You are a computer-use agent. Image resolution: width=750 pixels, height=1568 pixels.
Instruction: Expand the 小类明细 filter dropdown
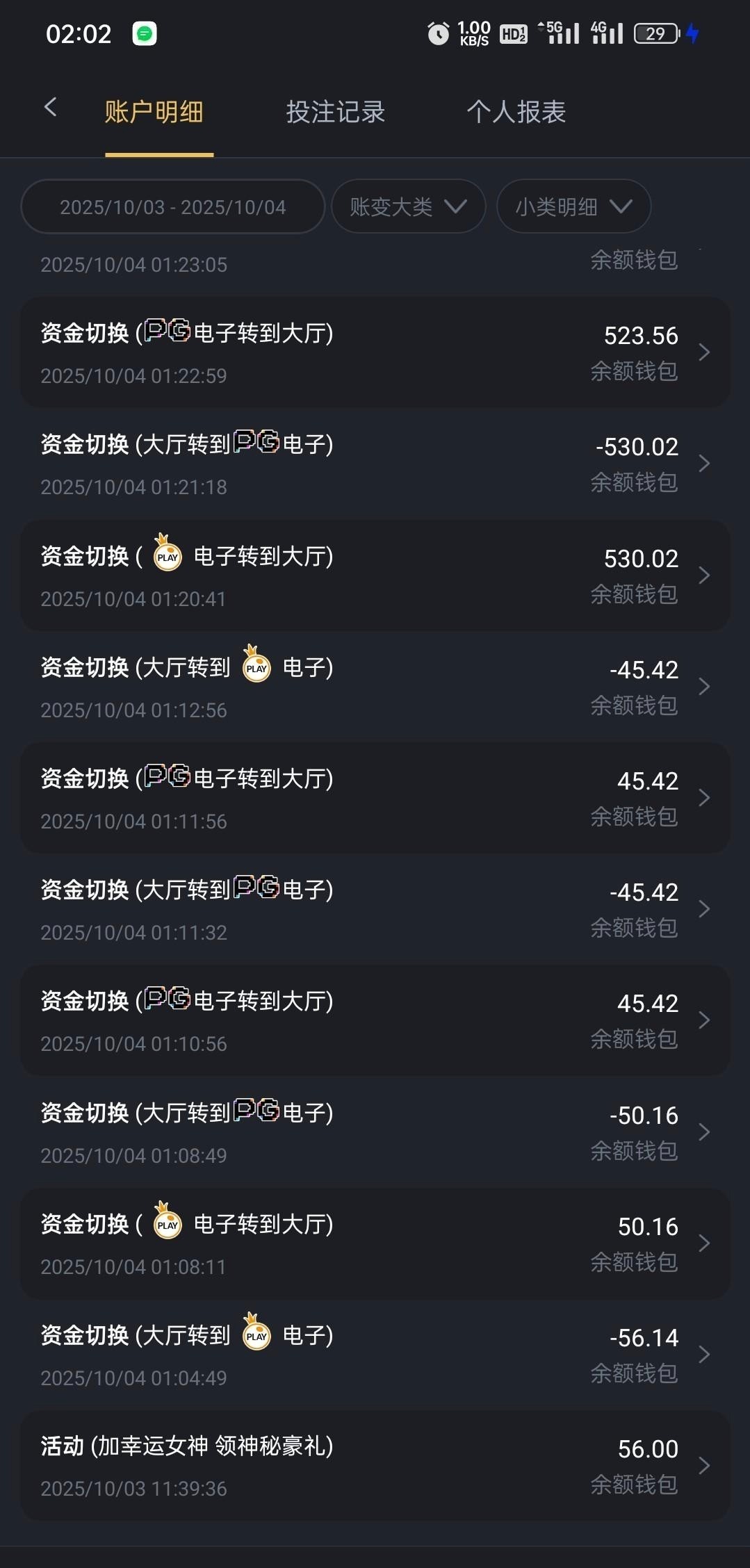tap(573, 207)
